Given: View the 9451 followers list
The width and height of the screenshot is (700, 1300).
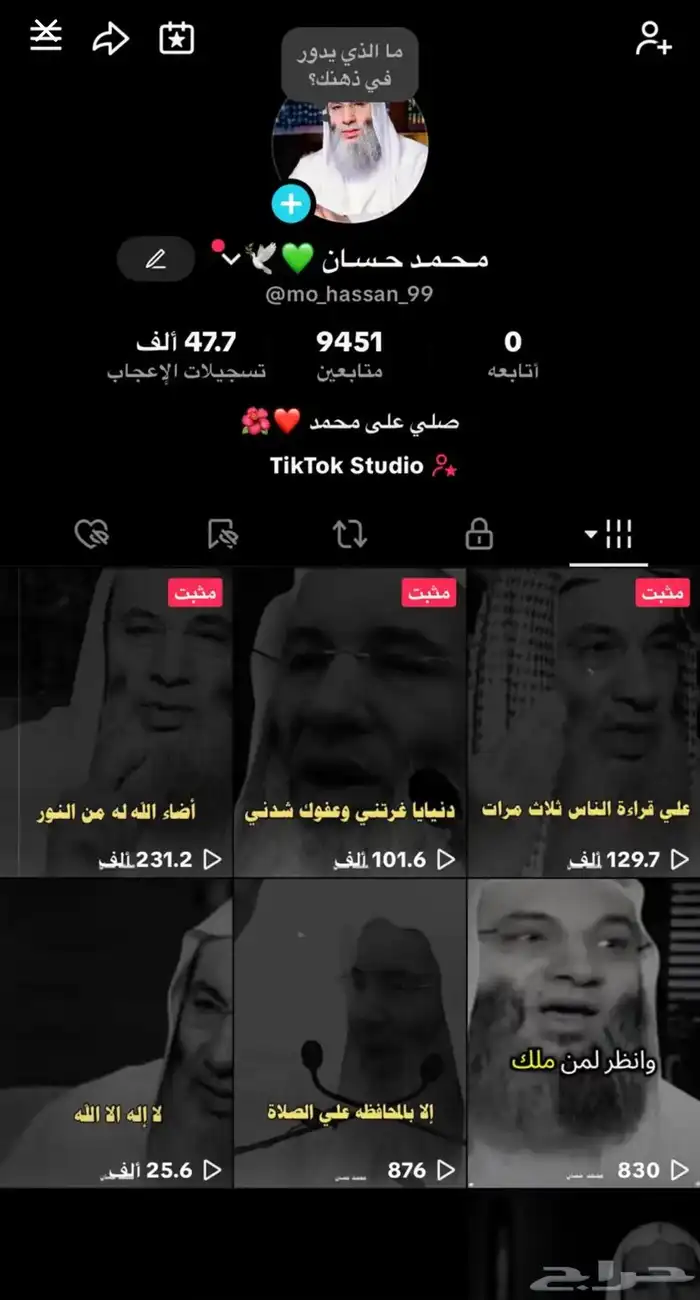Looking at the screenshot, I should click(349, 356).
